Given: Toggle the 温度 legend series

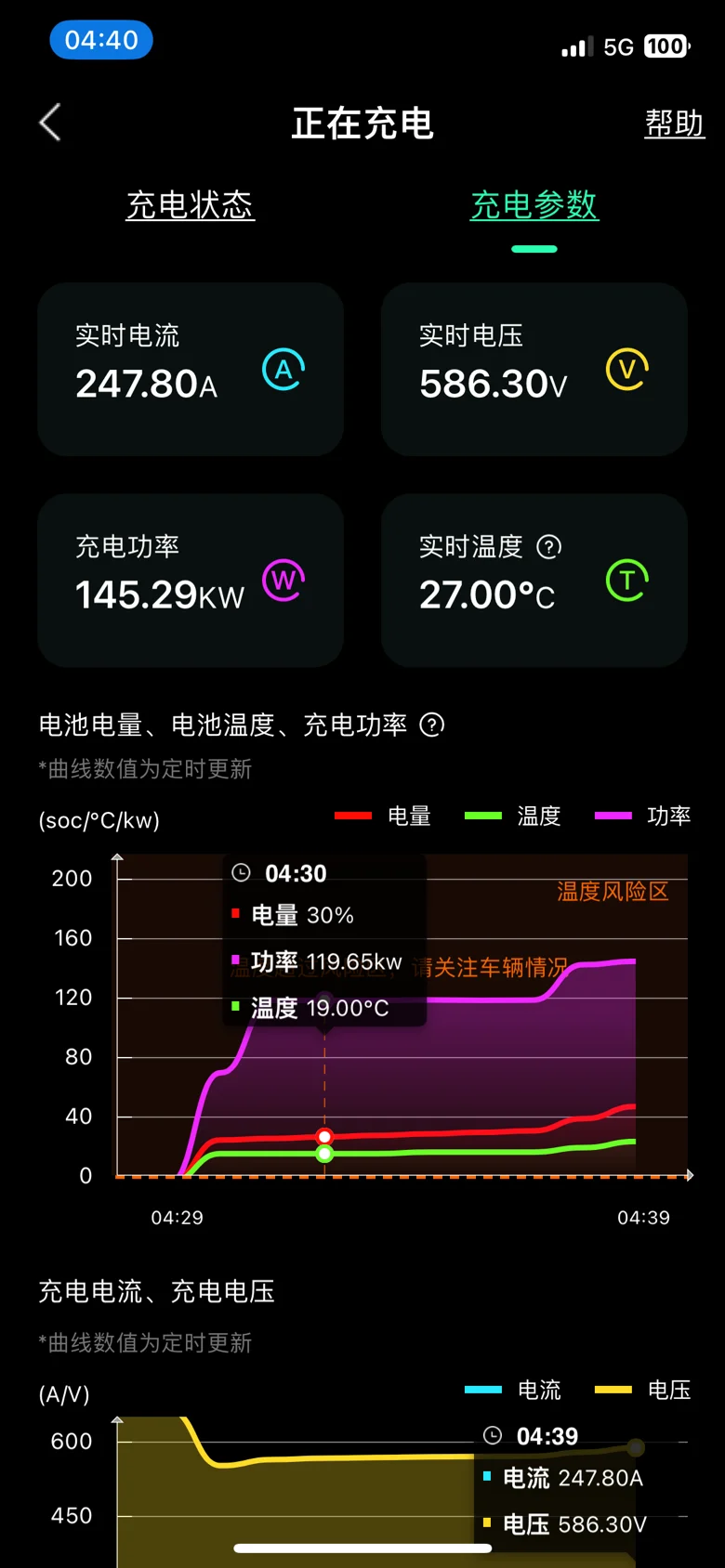Looking at the screenshot, I should pyautogui.click(x=513, y=816).
